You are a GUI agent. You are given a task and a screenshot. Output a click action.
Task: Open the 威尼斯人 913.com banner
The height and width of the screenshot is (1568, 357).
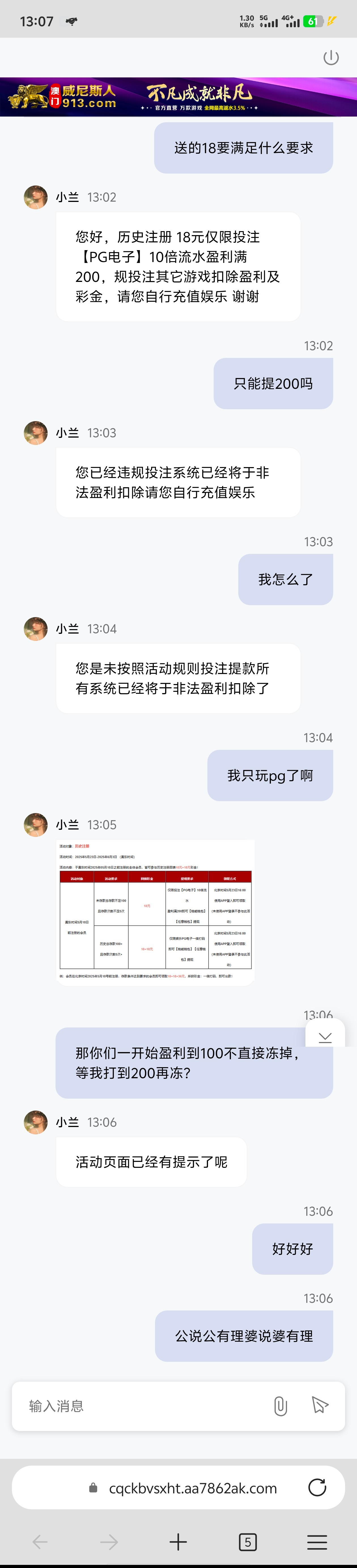178,97
